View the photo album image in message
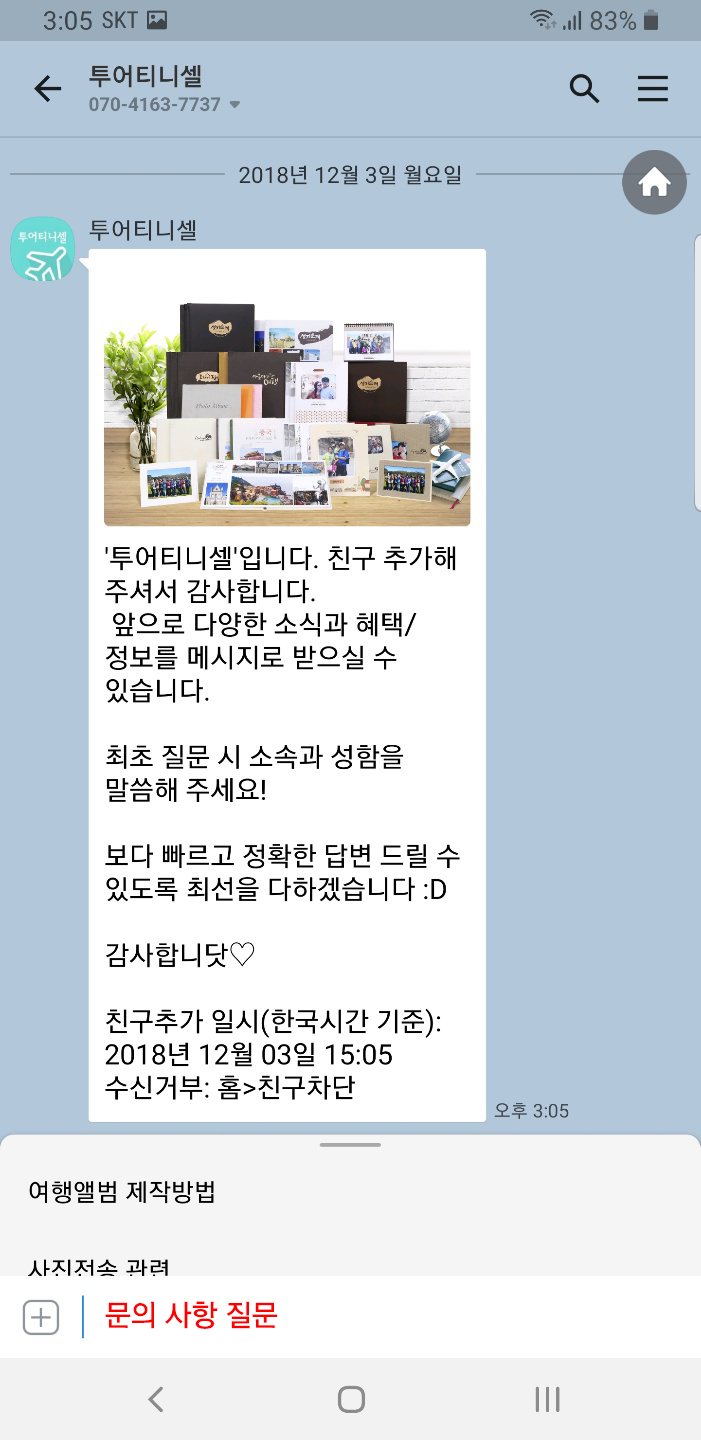Image resolution: width=701 pixels, height=1440 pixels. [287, 414]
